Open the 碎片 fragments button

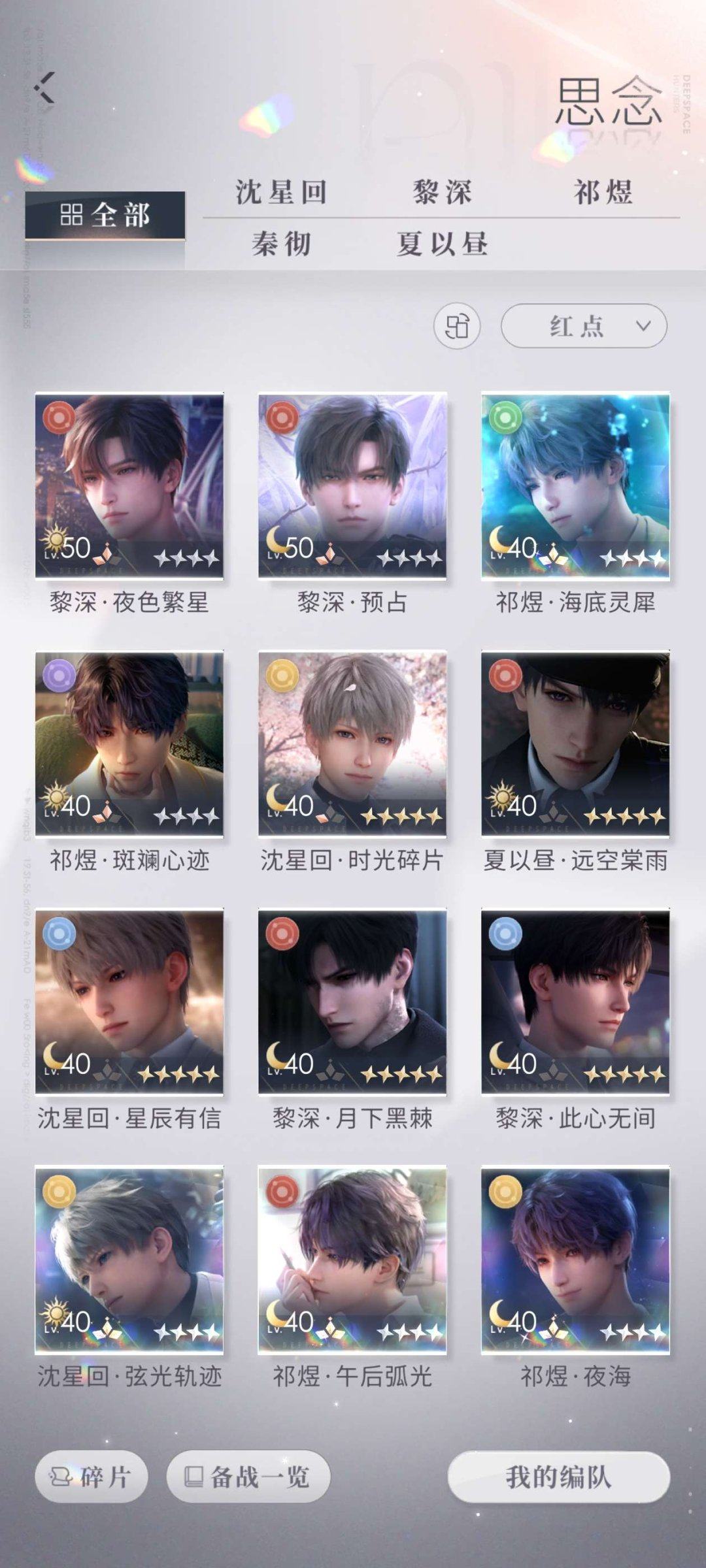(x=92, y=1477)
